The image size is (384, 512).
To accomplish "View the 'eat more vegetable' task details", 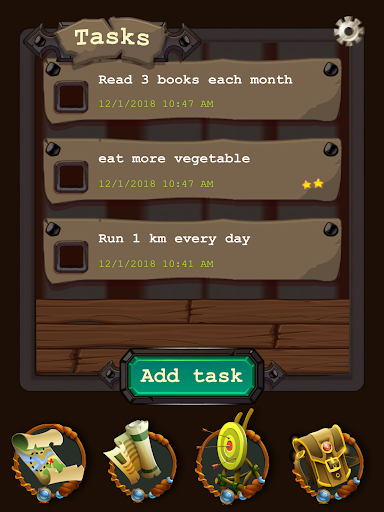I will (193, 171).
